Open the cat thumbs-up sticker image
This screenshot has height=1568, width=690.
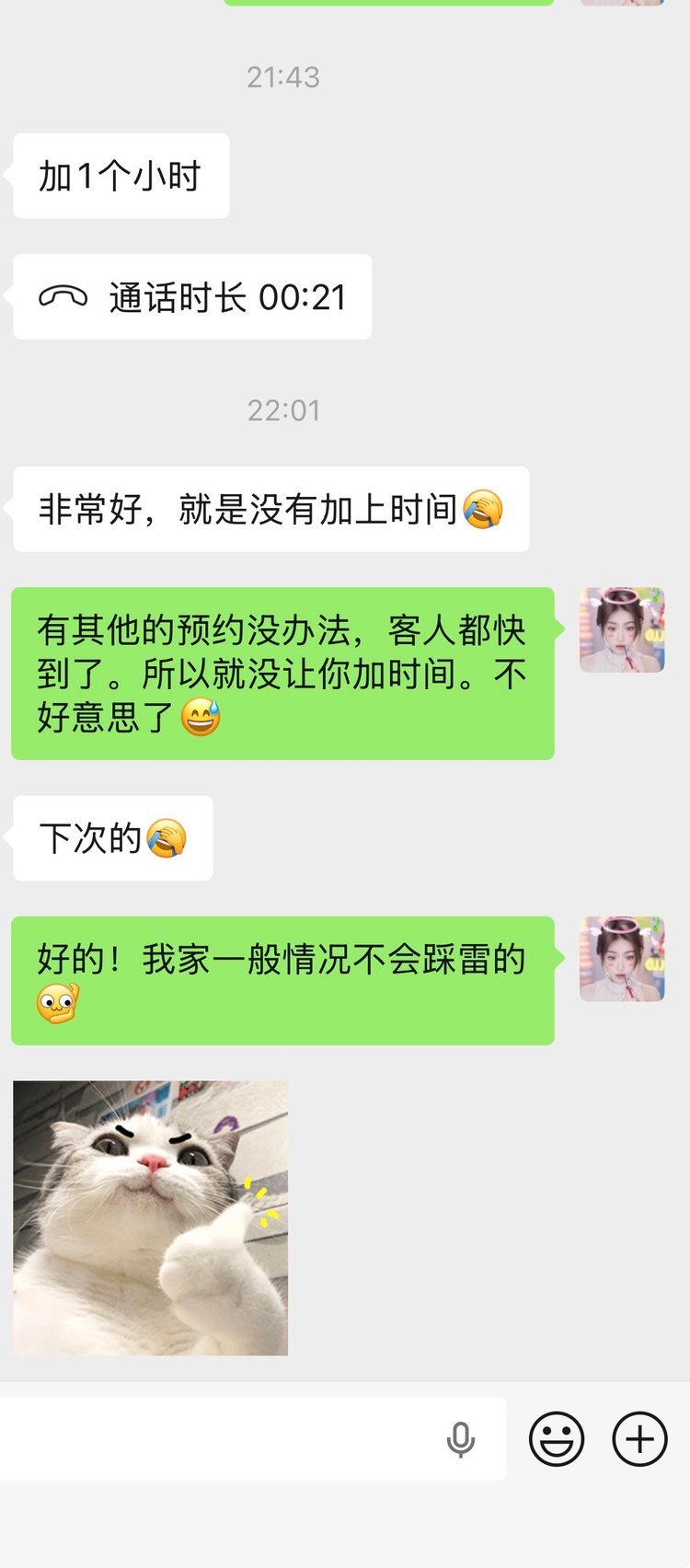point(151,1217)
